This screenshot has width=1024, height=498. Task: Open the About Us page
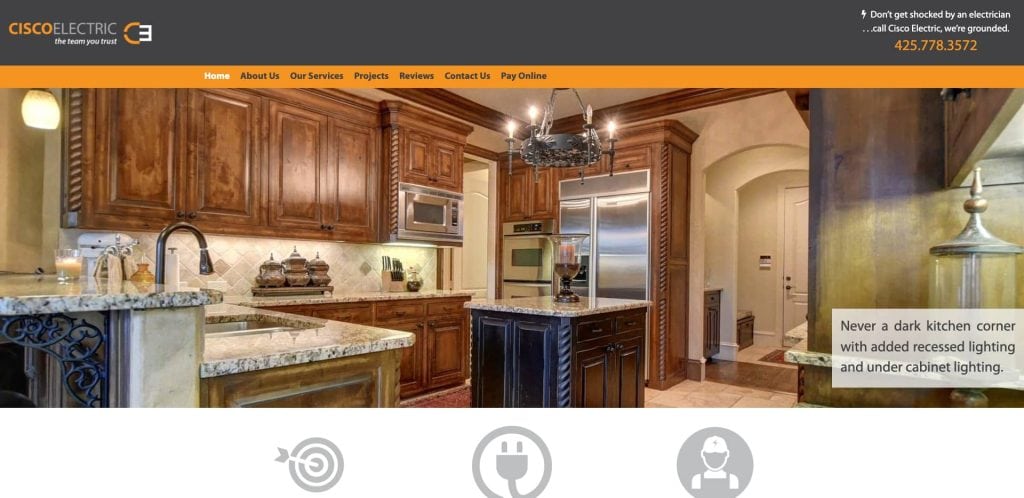coord(260,76)
